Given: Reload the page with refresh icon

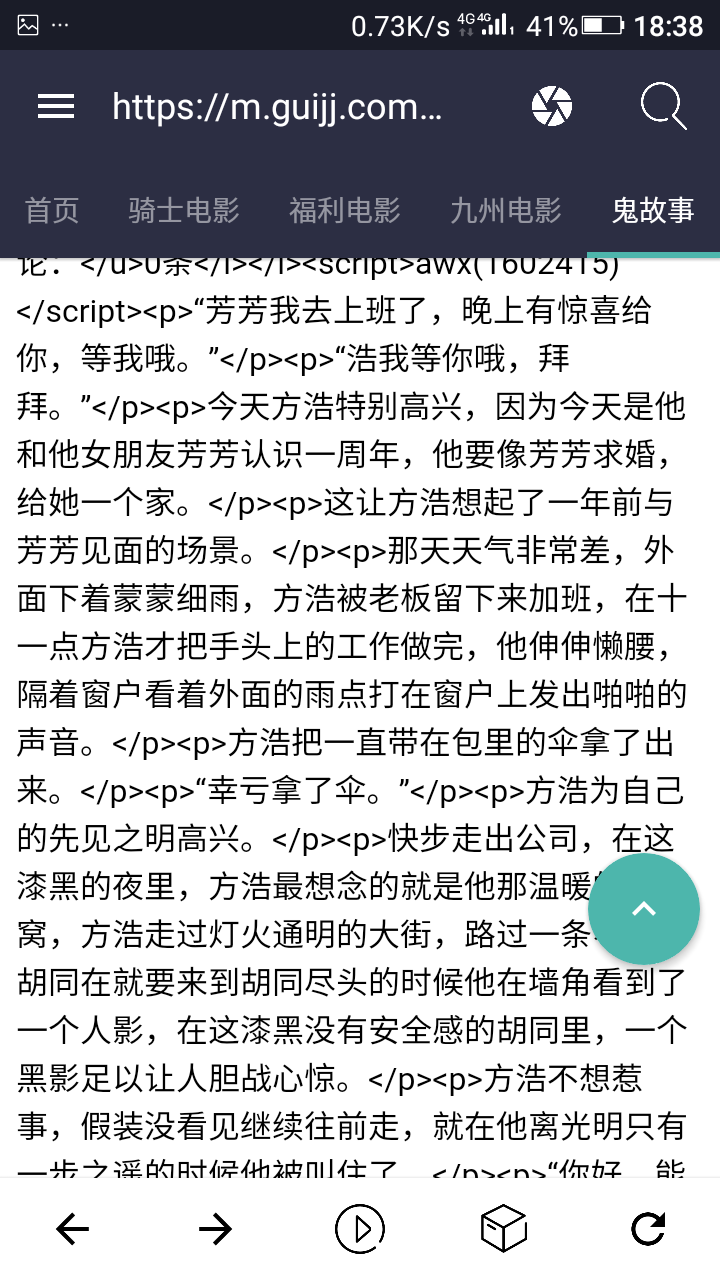Looking at the screenshot, I should (x=647, y=1229).
